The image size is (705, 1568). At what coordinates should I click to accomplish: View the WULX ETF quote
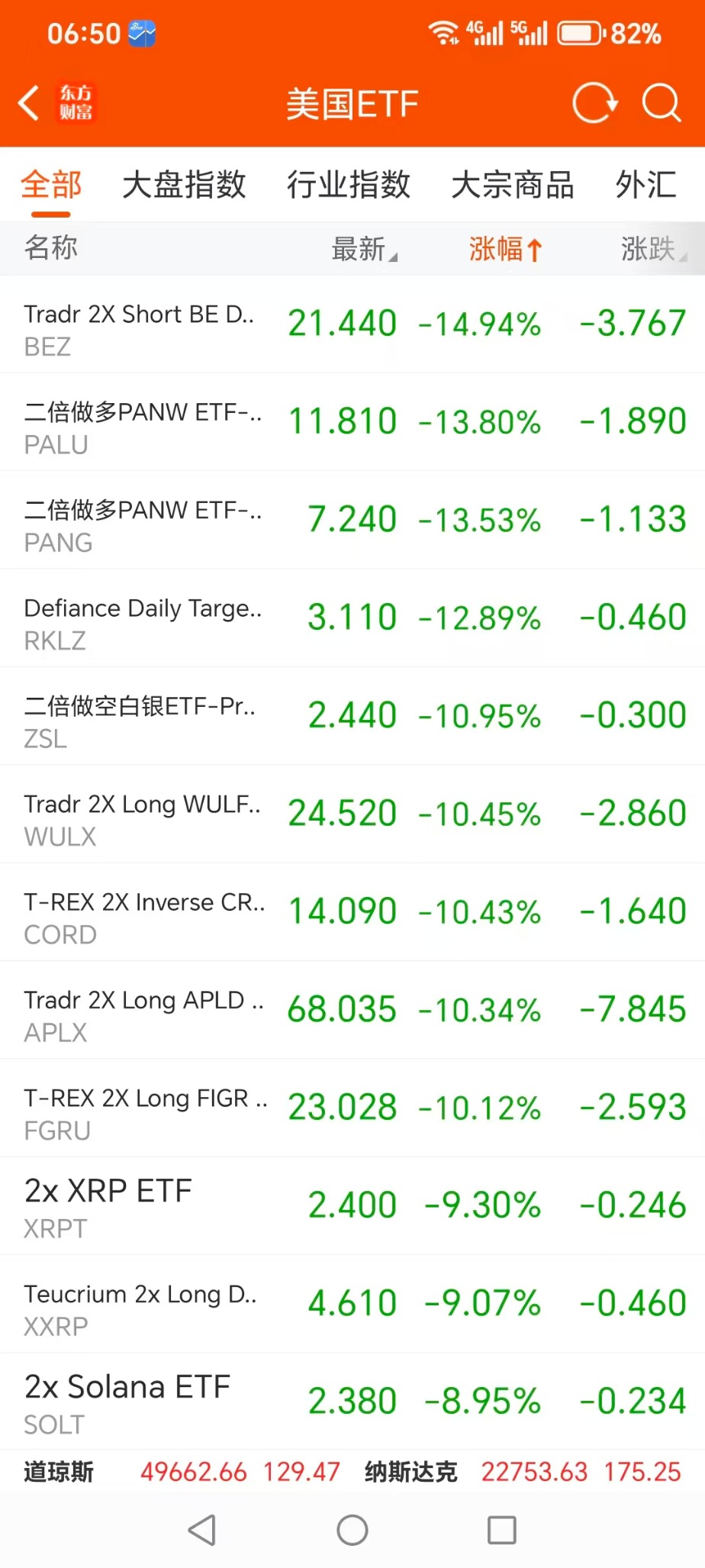point(351,814)
